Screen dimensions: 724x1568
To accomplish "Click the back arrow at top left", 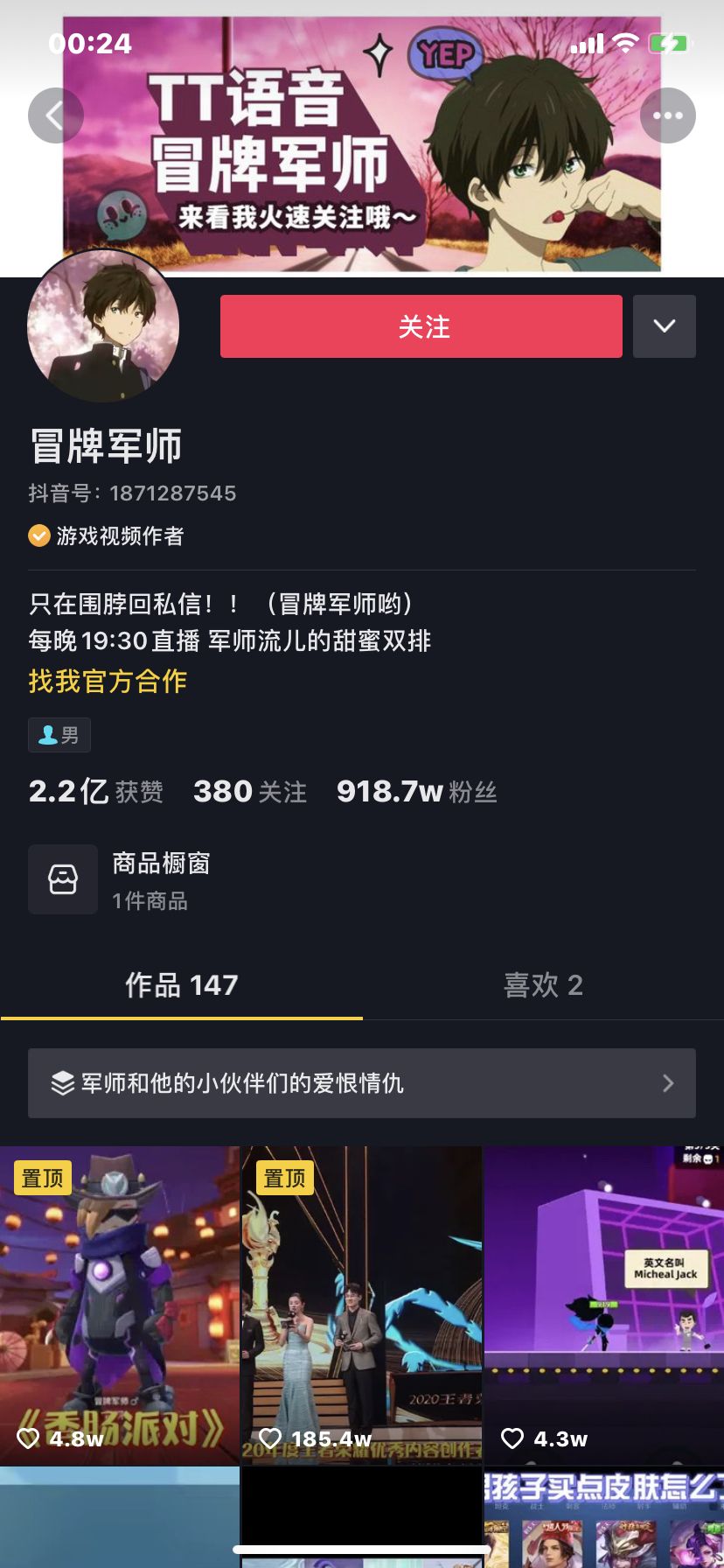I will 55,115.
